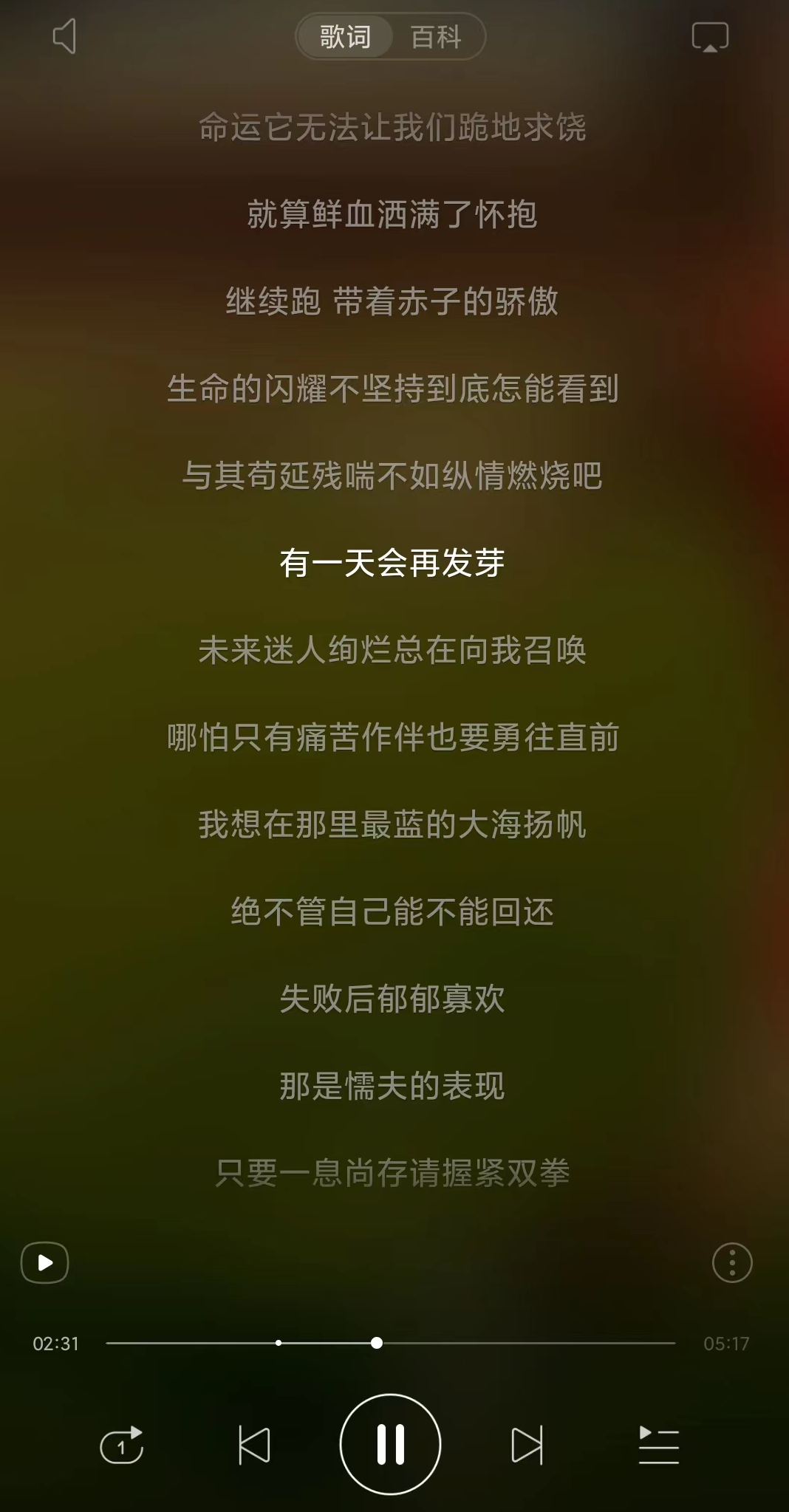Skip to the next song
Screen dimensions: 789x1512
(526, 1445)
